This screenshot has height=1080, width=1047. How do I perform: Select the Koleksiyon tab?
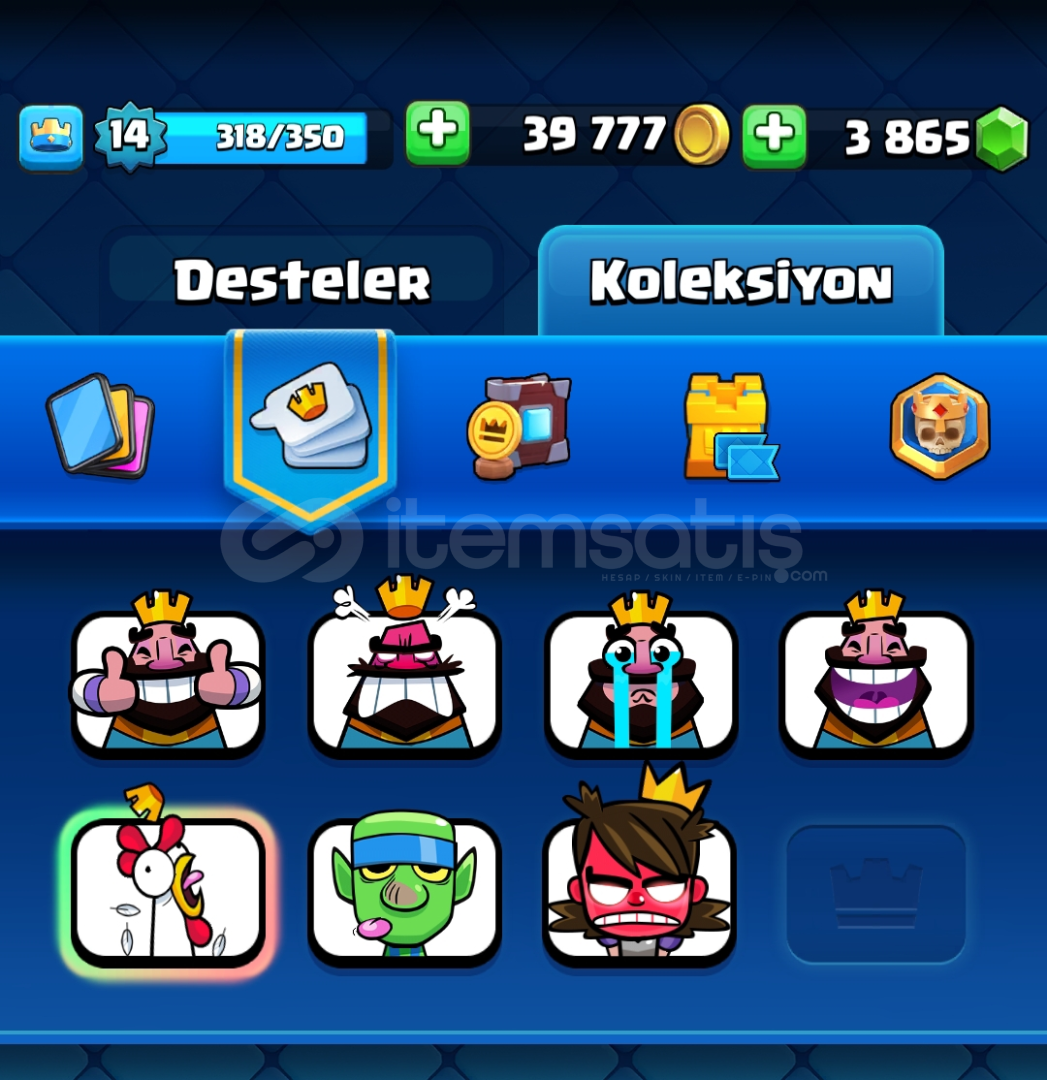(x=740, y=282)
